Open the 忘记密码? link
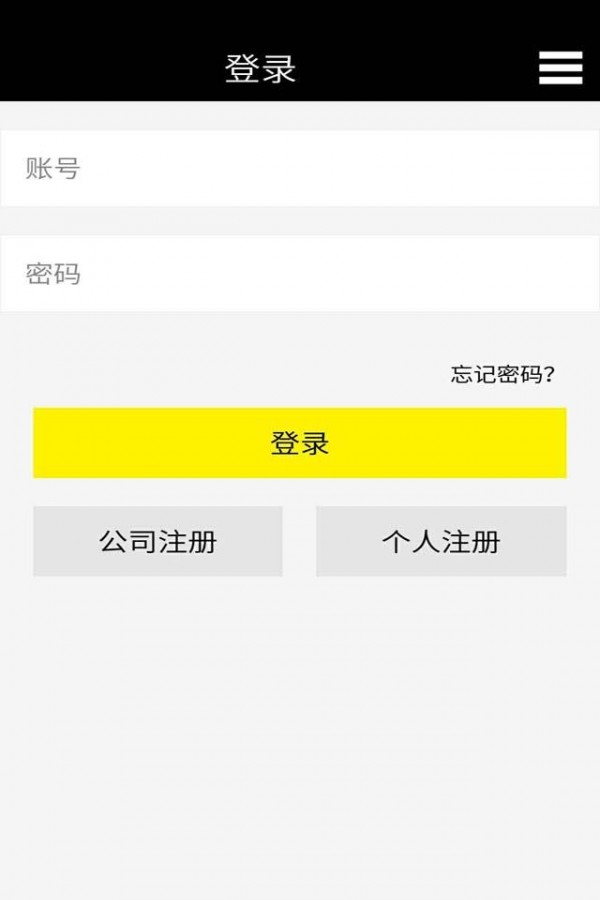The height and width of the screenshot is (900, 600). (x=502, y=375)
